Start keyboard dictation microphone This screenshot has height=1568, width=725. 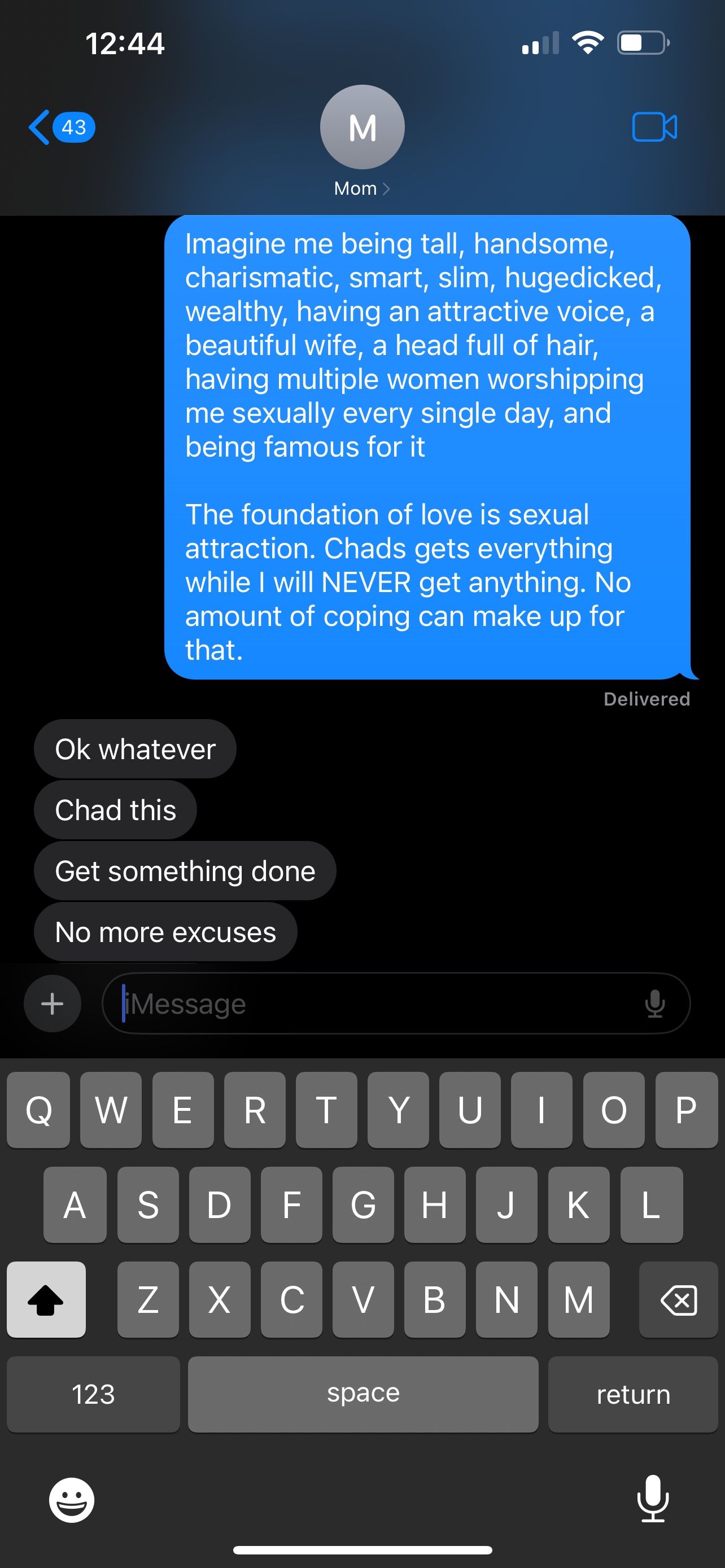point(653,1499)
